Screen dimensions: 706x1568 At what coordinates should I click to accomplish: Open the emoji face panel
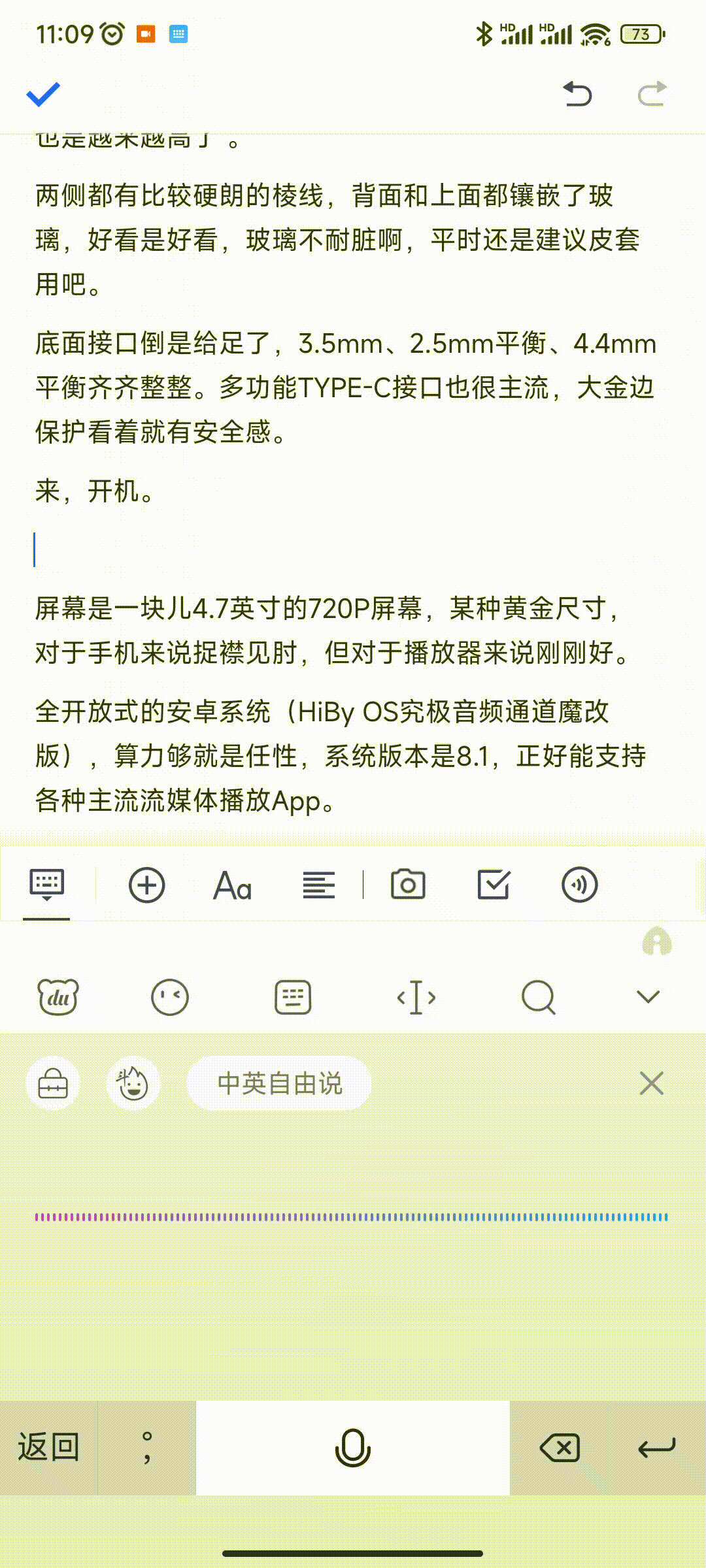pos(170,997)
